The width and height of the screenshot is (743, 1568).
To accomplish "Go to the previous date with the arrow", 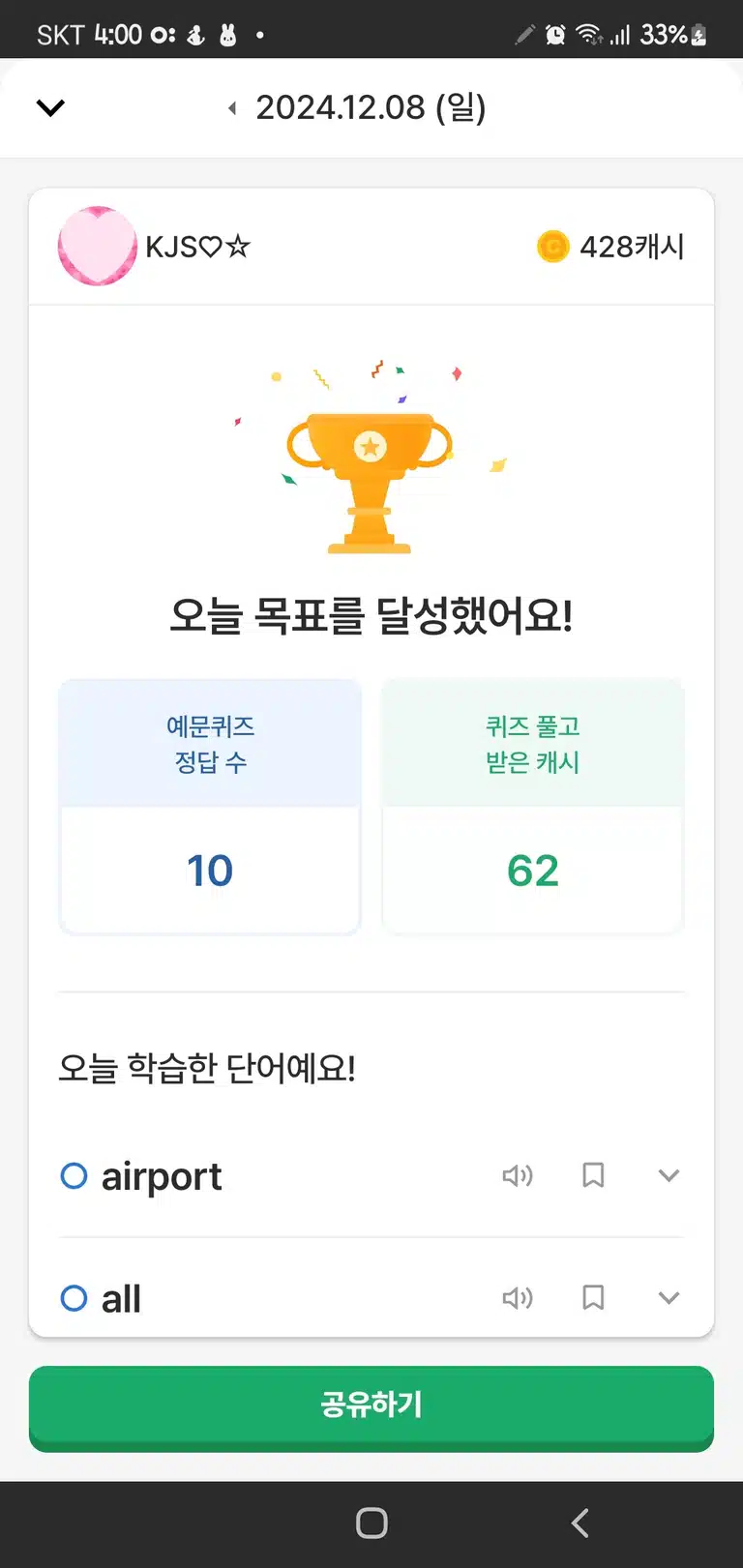I will (232, 107).
